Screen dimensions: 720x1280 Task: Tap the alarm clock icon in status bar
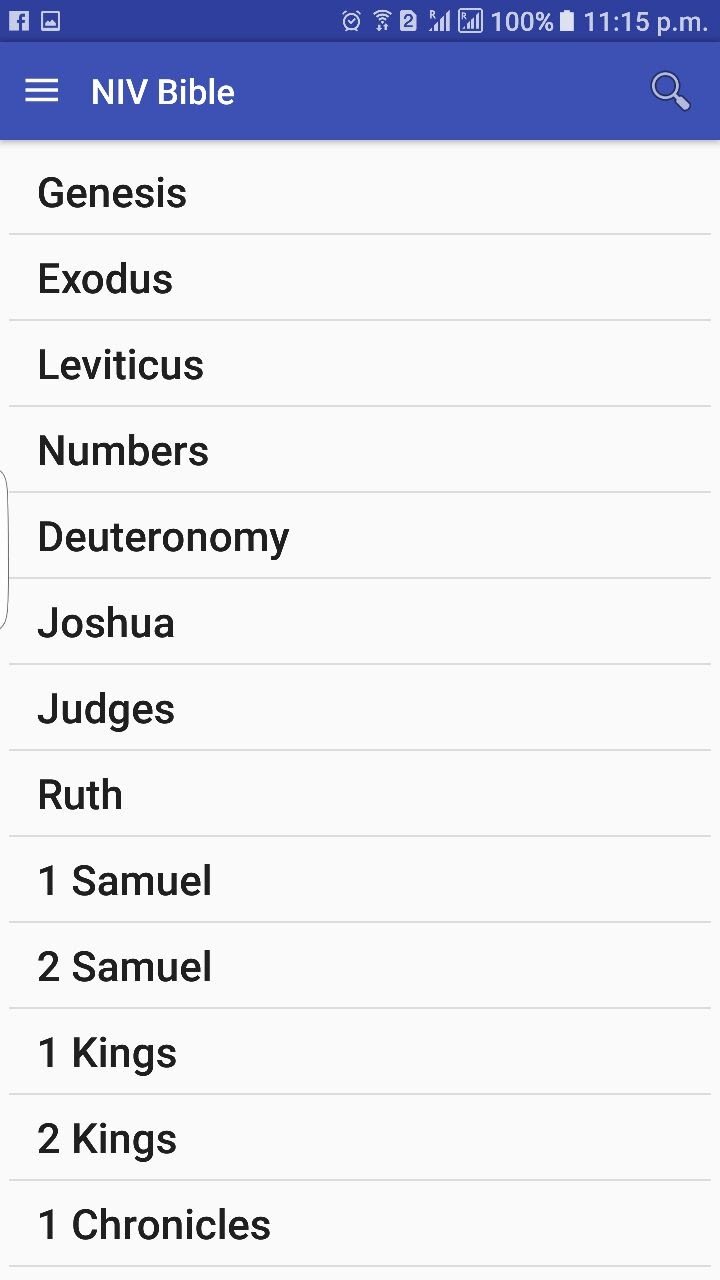[x=350, y=19]
